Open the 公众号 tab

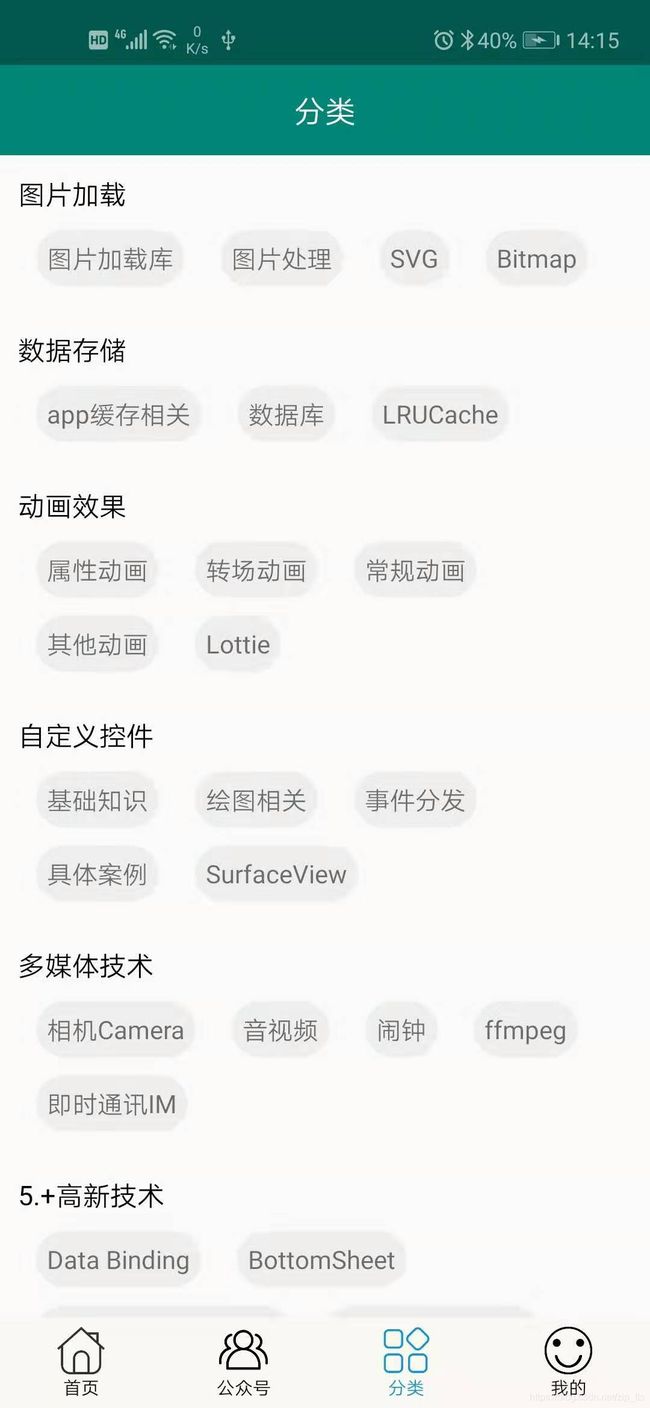(x=243, y=1362)
